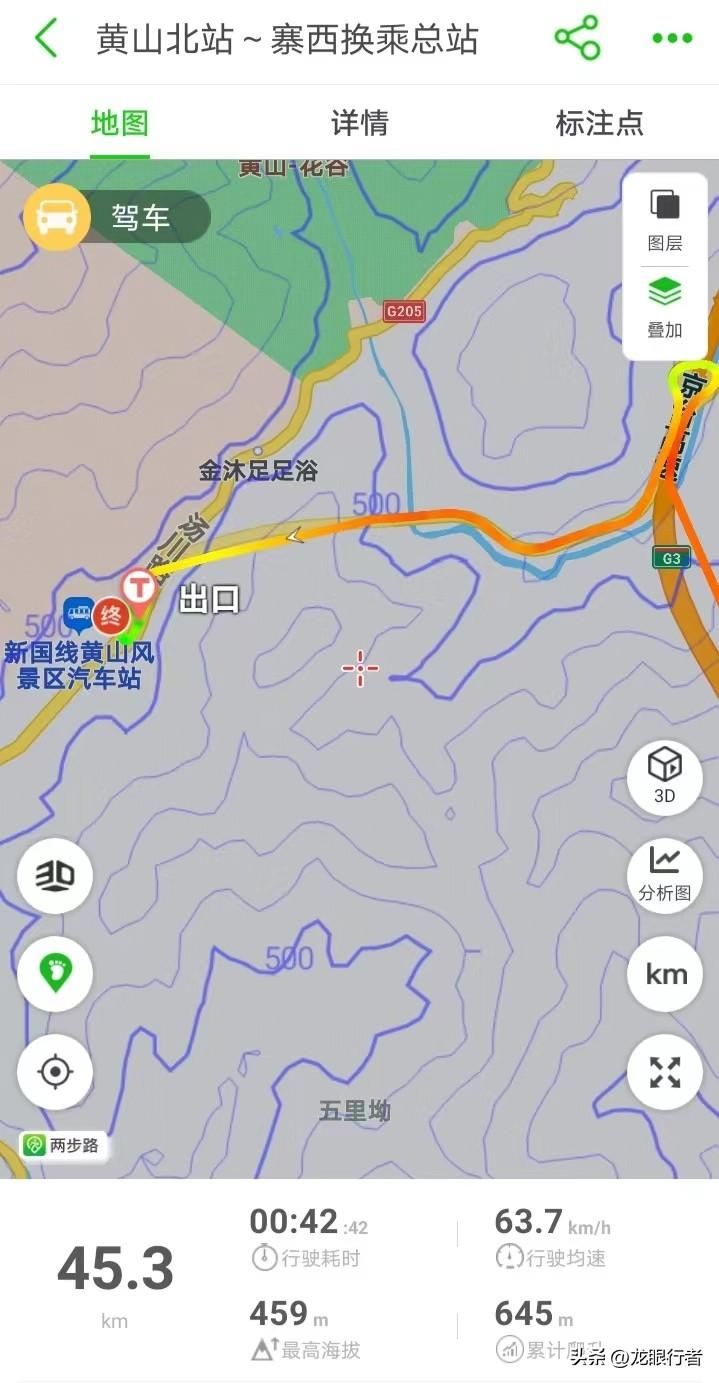
Task: Open the 分析图 analysis chart
Action: coord(665,873)
